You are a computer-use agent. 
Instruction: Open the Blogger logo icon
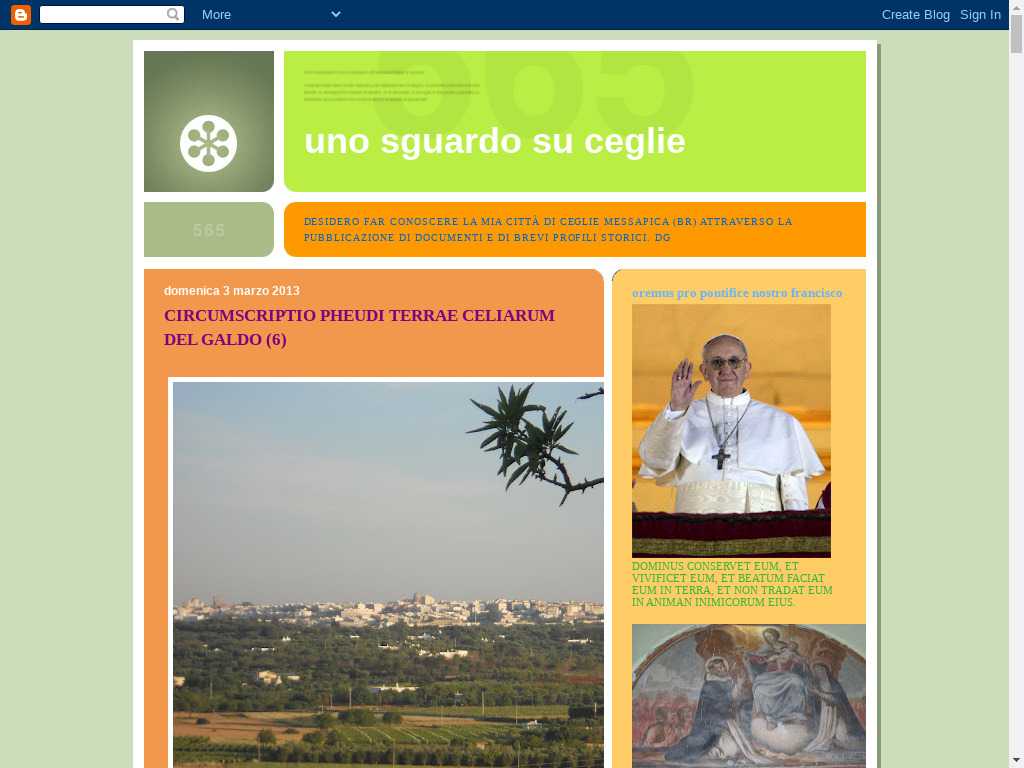[x=21, y=14]
